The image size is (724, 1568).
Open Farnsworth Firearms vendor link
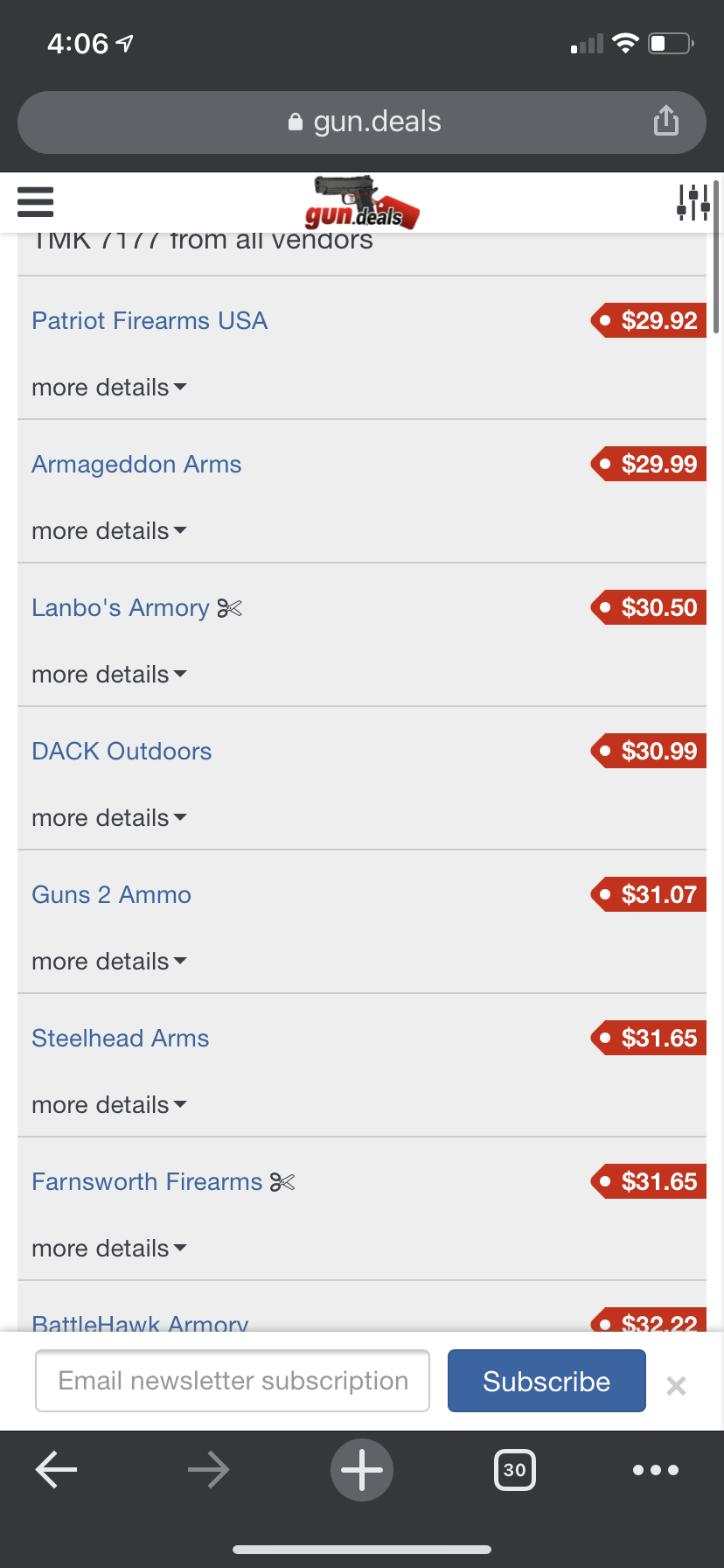[x=147, y=1181]
